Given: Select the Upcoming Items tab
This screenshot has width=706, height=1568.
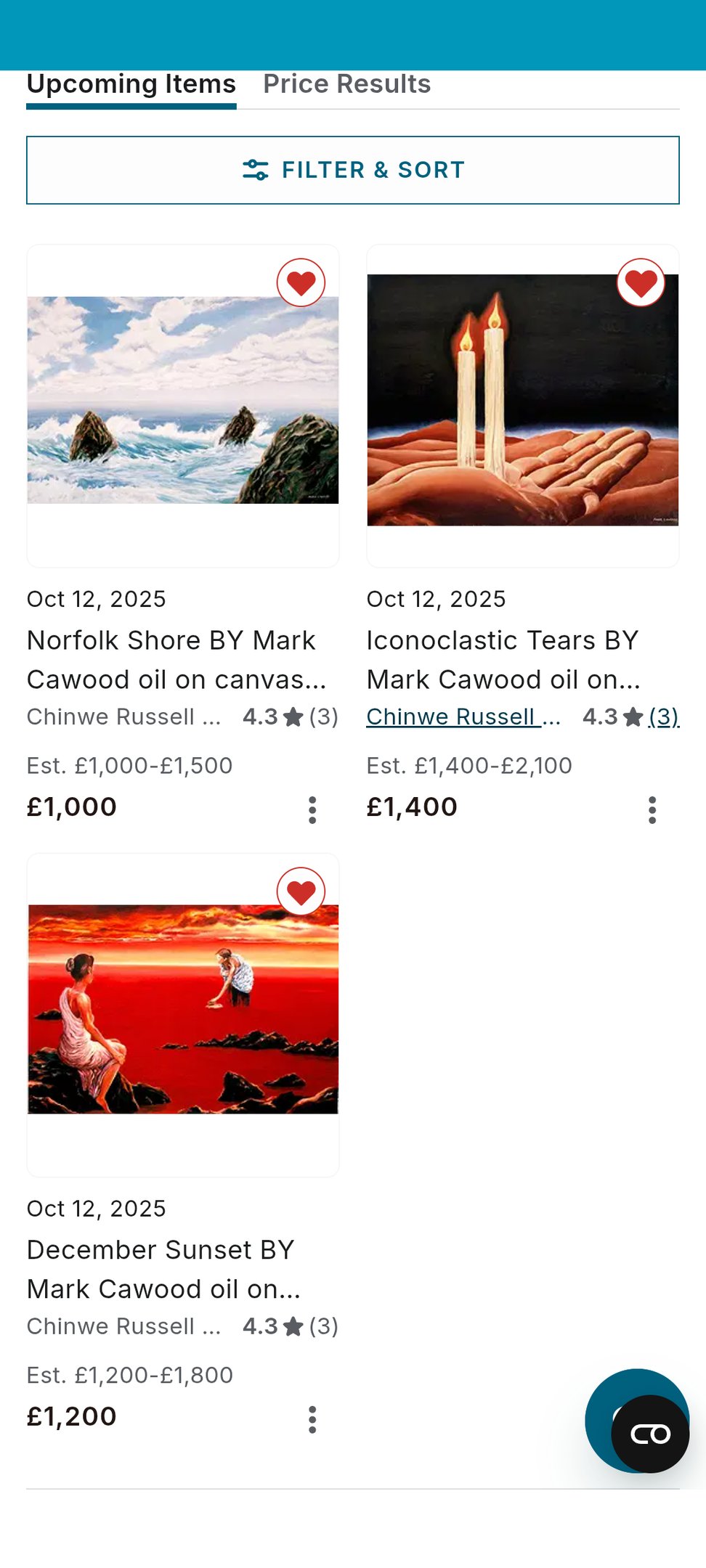Looking at the screenshot, I should [x=131, y=84].
